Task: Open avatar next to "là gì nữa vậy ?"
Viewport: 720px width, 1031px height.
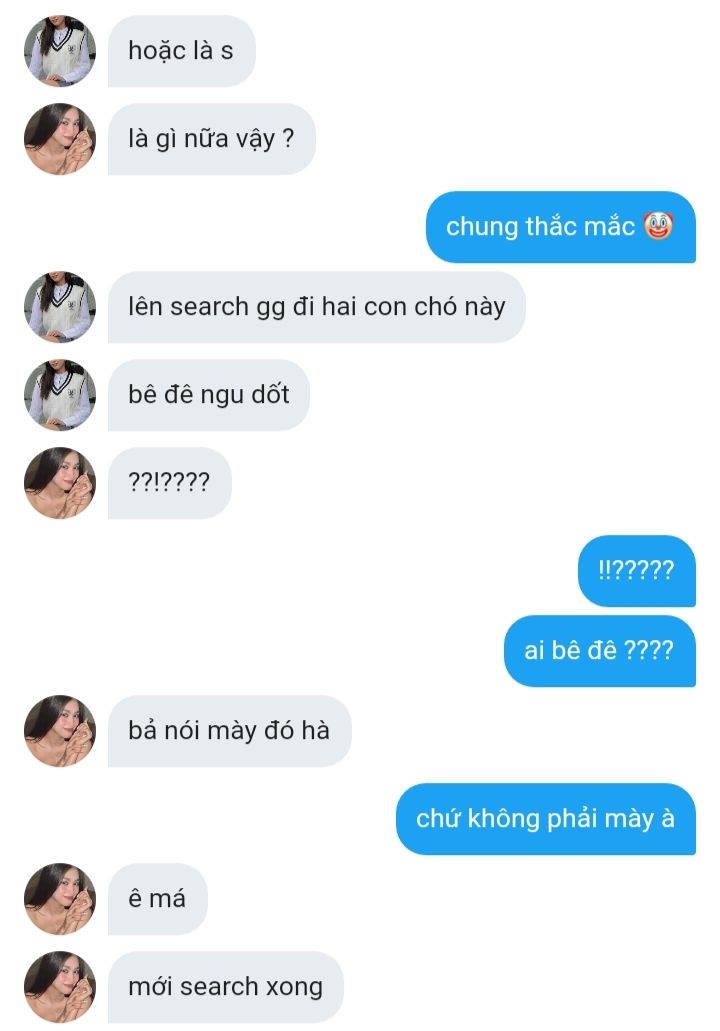Action: [x=60, y=139]
